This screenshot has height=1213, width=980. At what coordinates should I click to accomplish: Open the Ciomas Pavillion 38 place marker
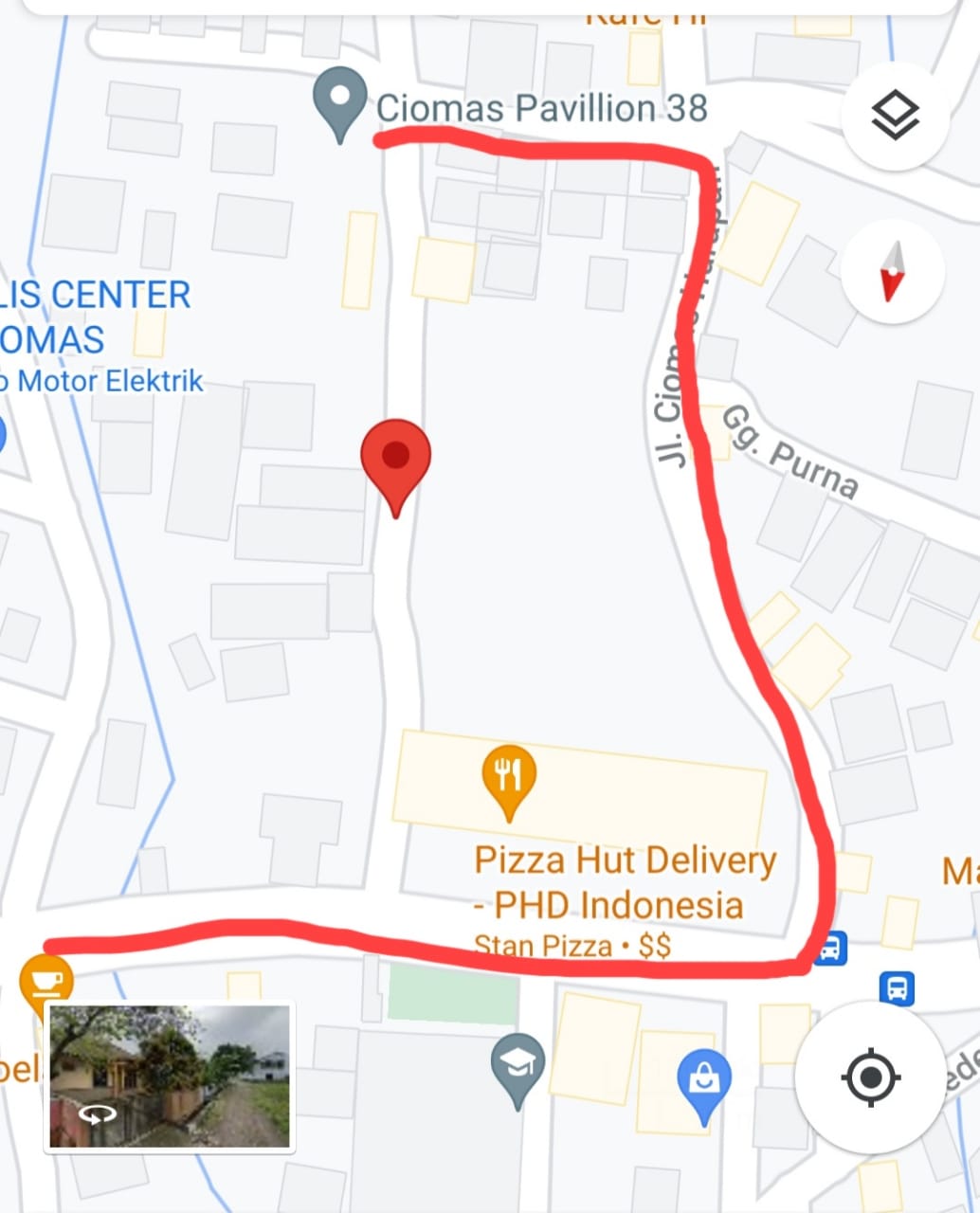click(x=340, y=100)
